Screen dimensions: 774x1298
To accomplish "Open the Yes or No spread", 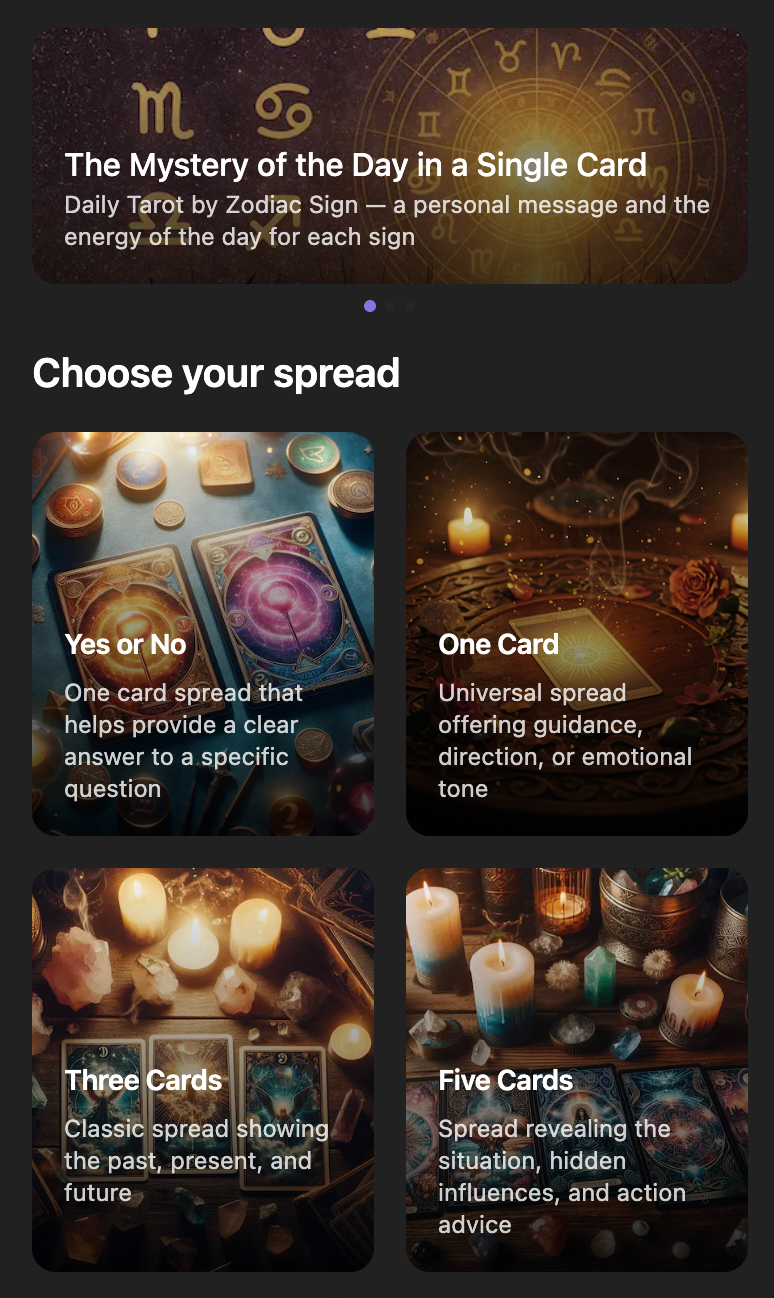I will click(202, 633).
